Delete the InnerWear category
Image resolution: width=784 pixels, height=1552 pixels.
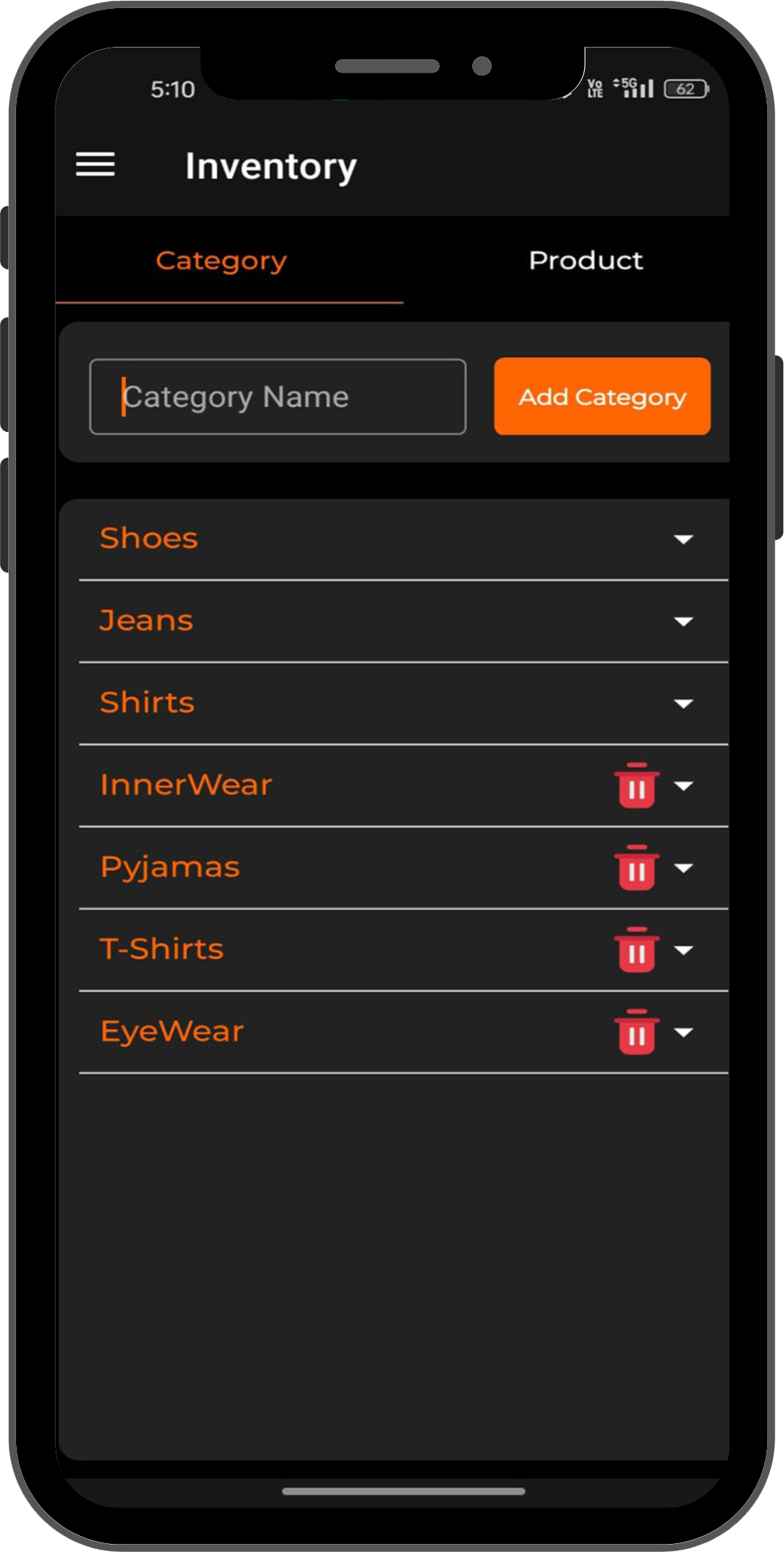pyautogui.click(x=636, y=786)
